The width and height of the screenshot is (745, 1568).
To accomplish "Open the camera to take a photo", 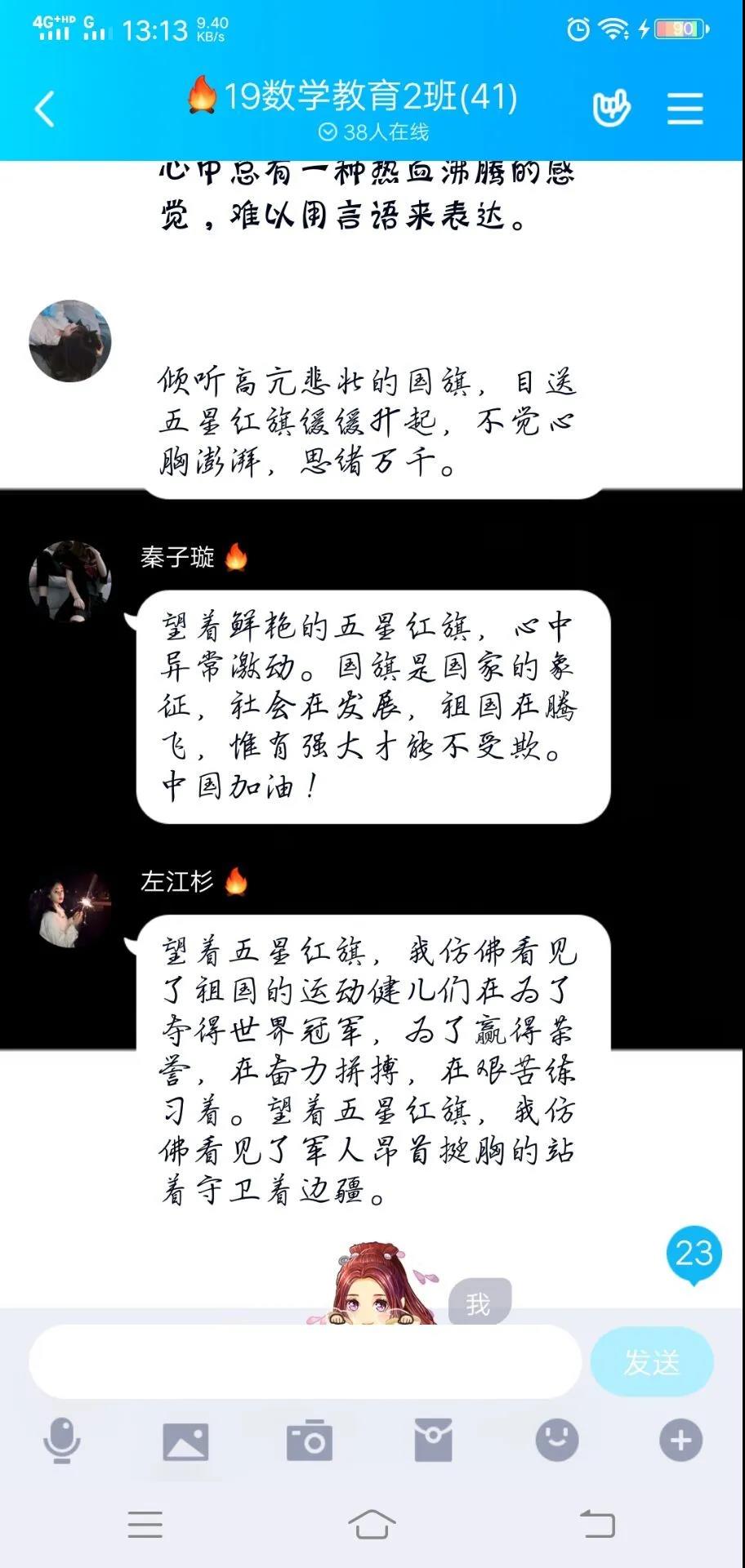I will [x=309, y=1441].
